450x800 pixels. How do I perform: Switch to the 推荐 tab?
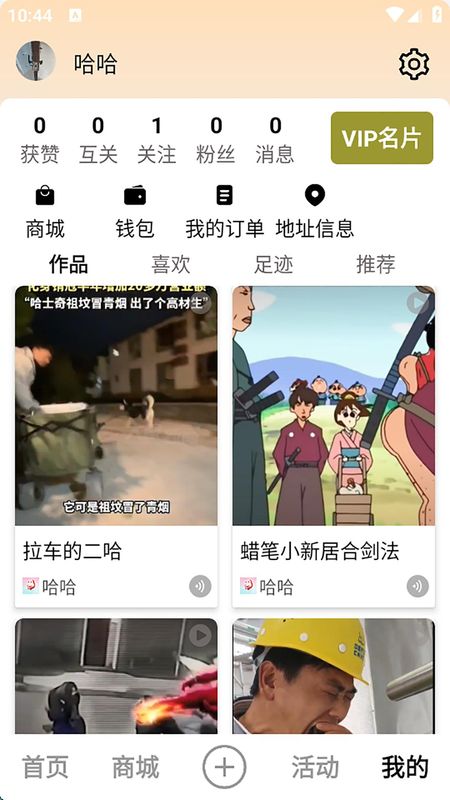point(376,264)
